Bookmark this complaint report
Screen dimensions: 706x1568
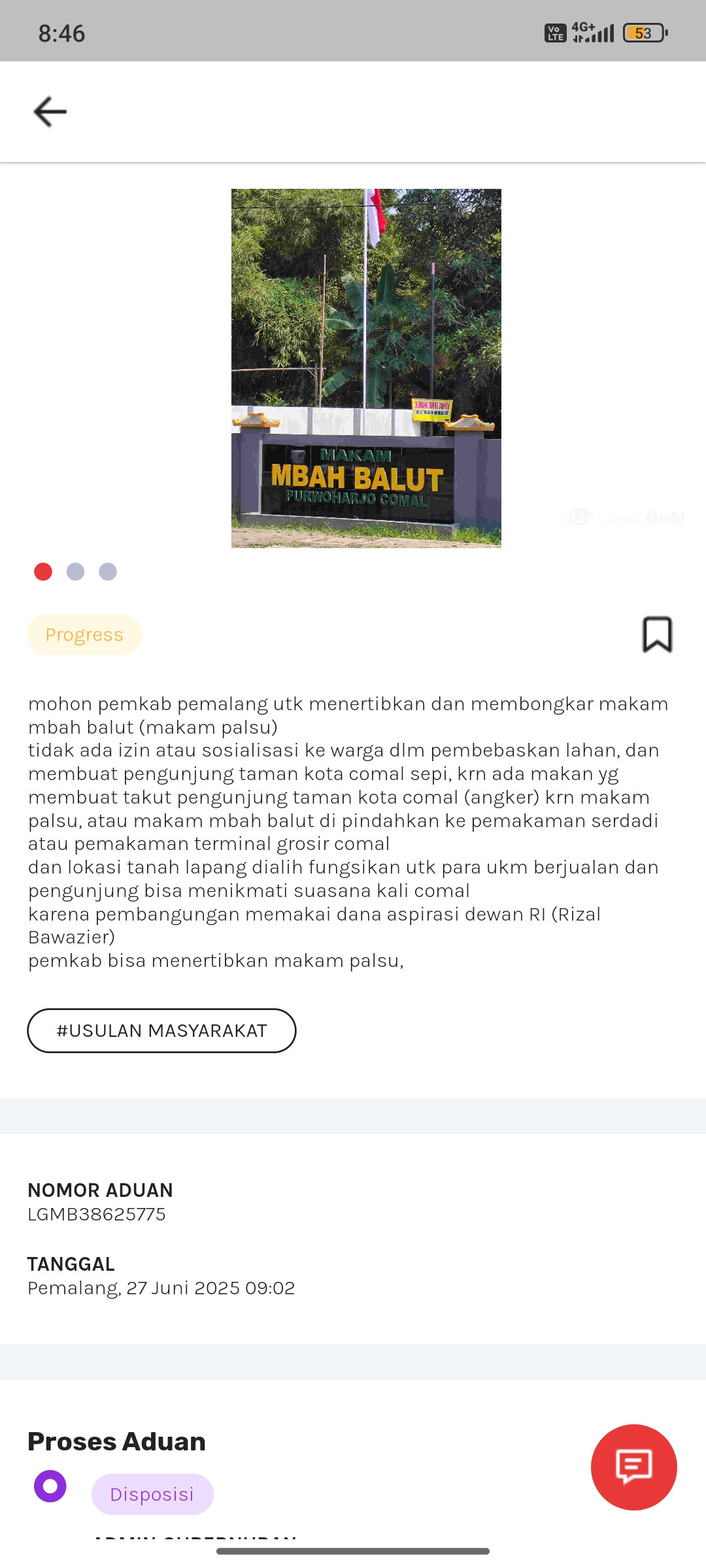point(657,634)
